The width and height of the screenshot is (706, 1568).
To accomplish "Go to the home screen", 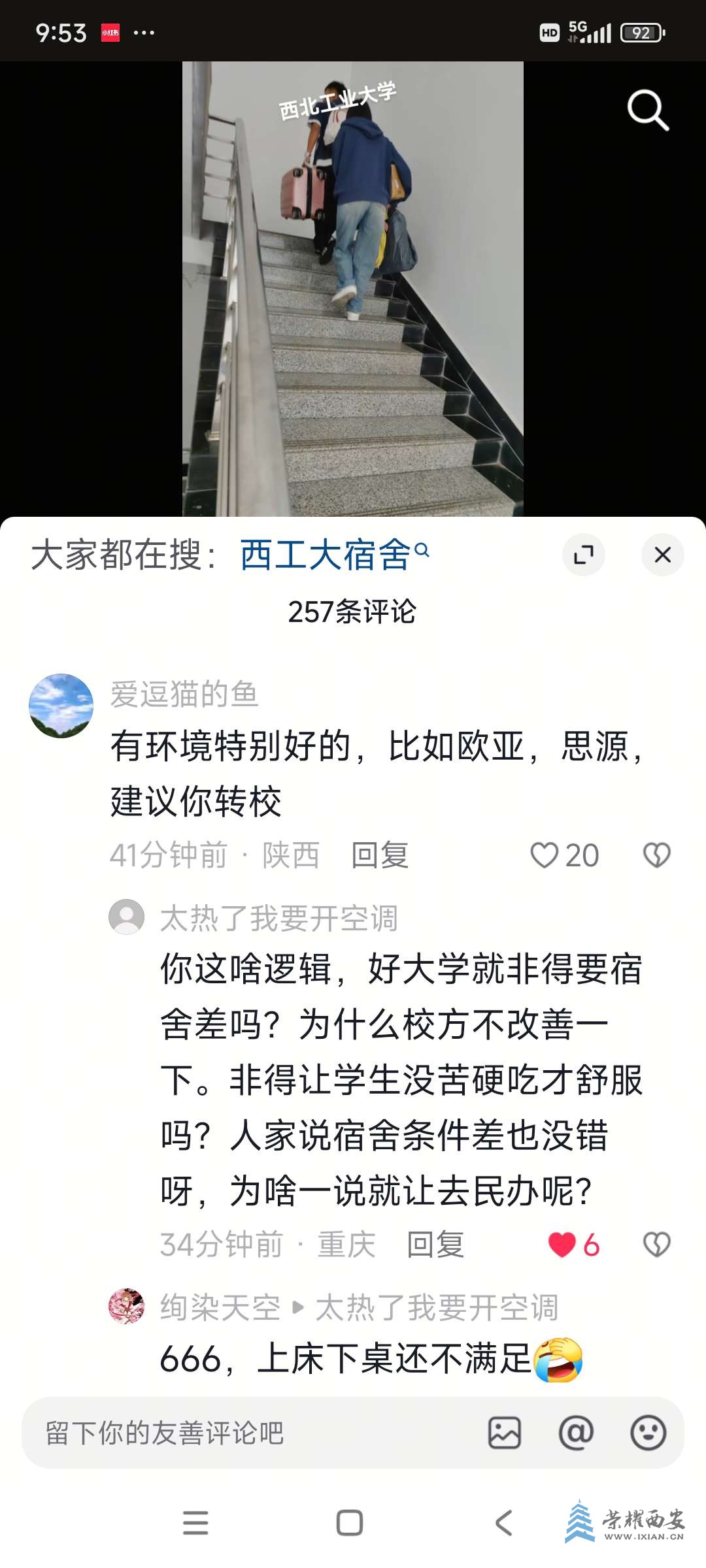I will point(350,1523).
